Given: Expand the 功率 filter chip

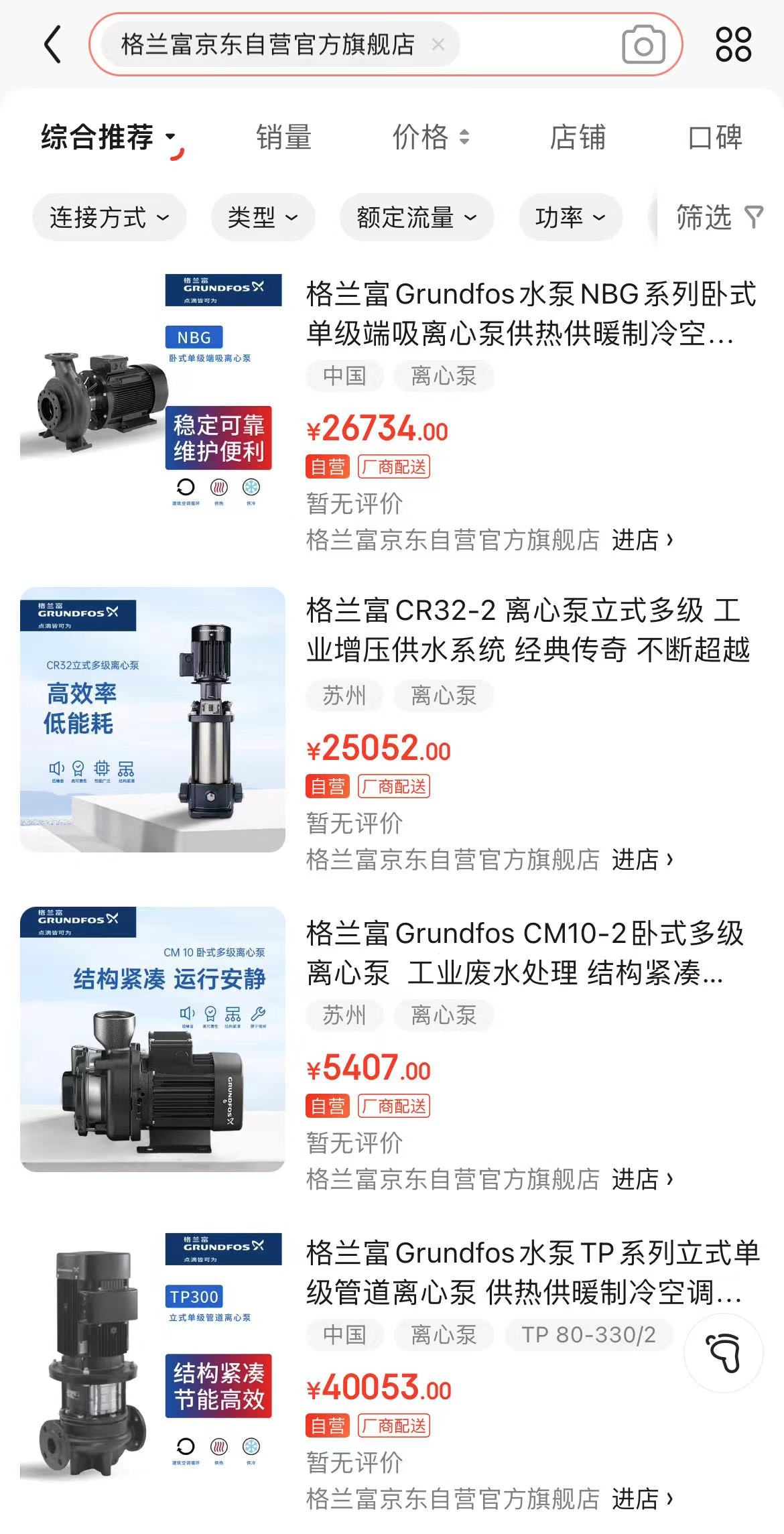Looking at the screenshot, I should [570, 217].
